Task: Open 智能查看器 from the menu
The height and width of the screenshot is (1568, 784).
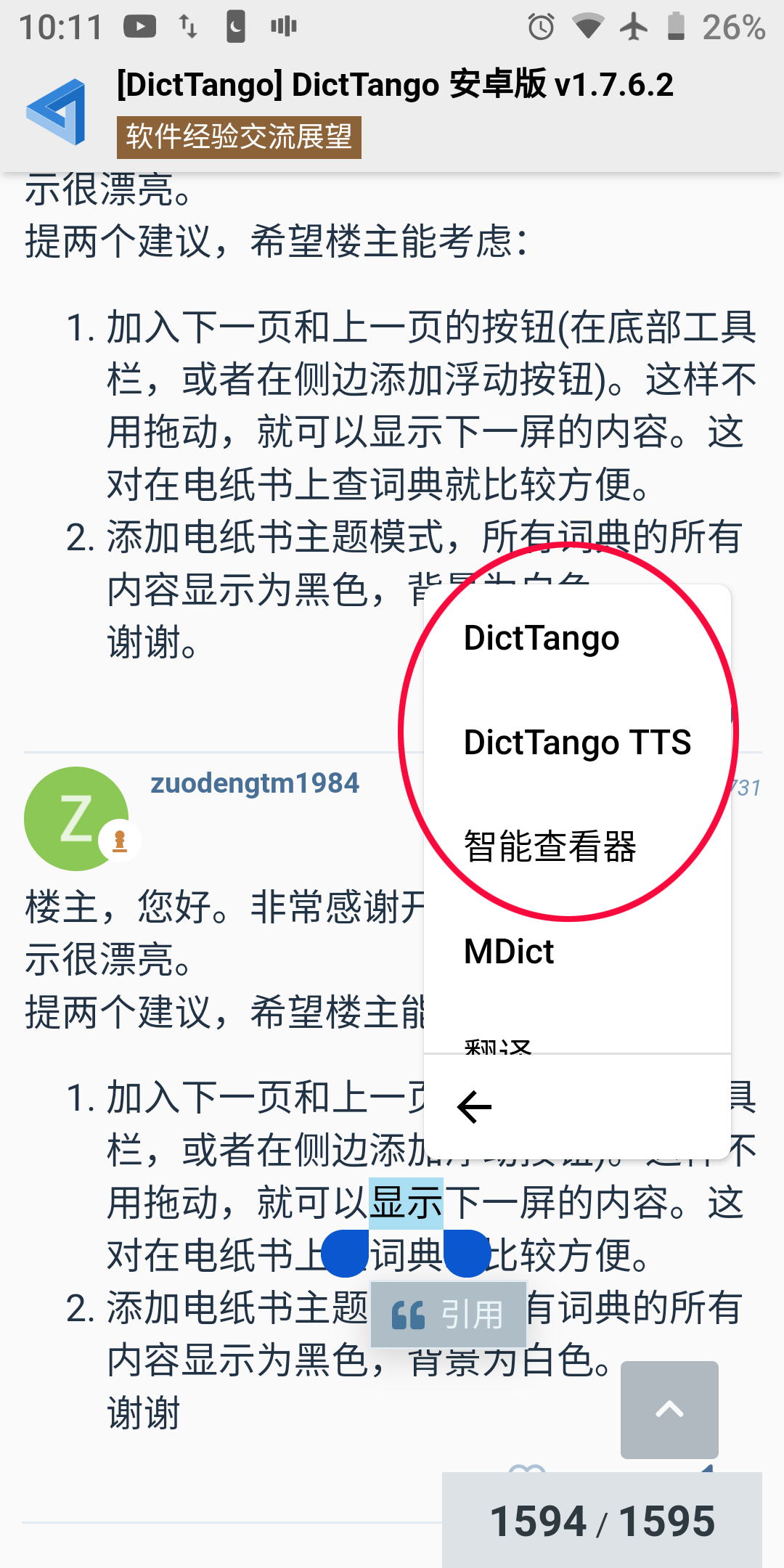Action: click(577, 847)
